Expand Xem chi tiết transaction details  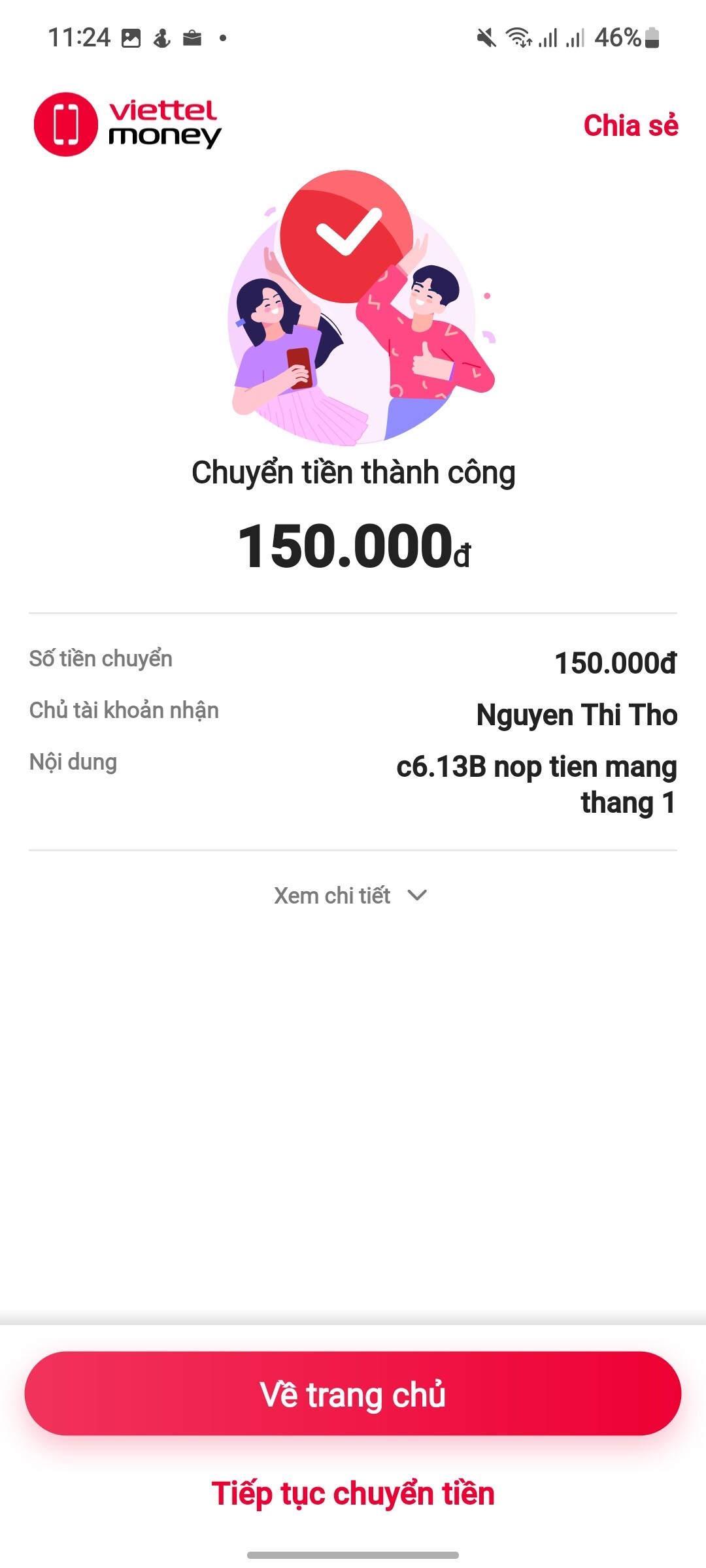point(351,895)
